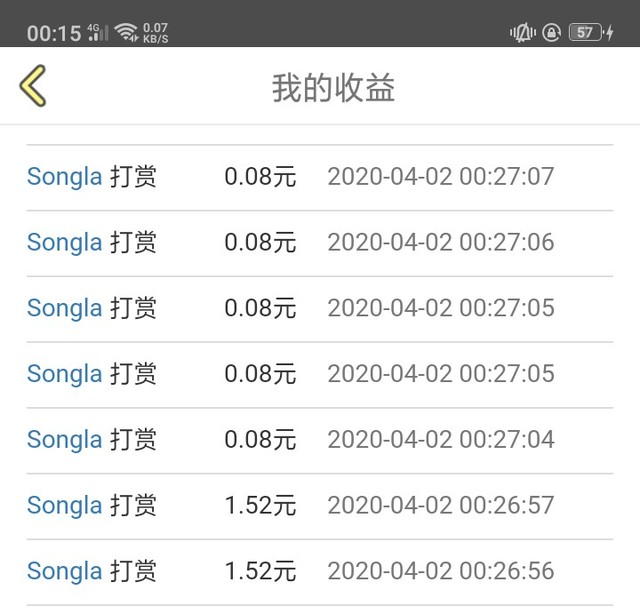Open Songla link in the 00:26:56 row
This screenshot has width=640, height=614.
pos(64,572)
